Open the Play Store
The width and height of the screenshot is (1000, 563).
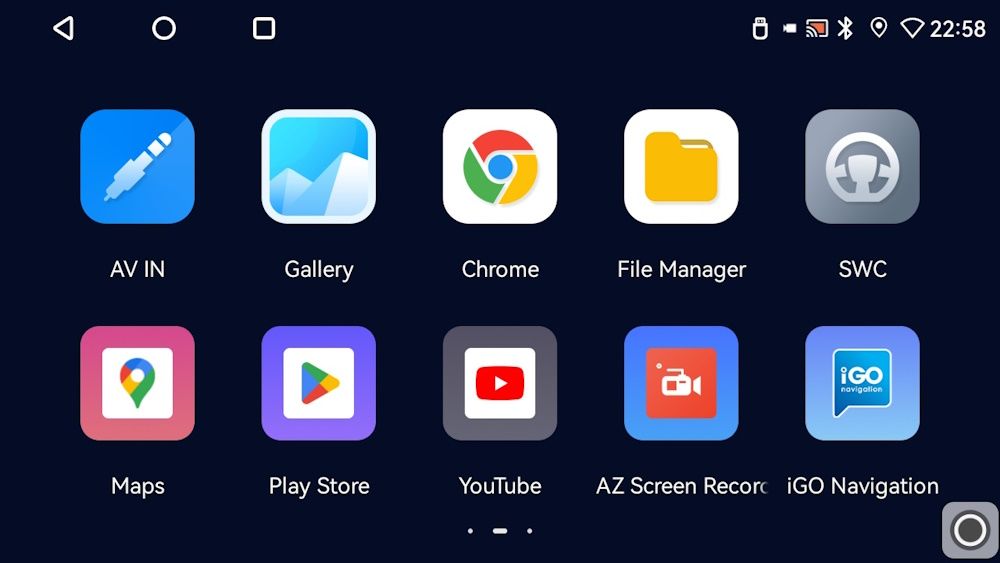318,383
